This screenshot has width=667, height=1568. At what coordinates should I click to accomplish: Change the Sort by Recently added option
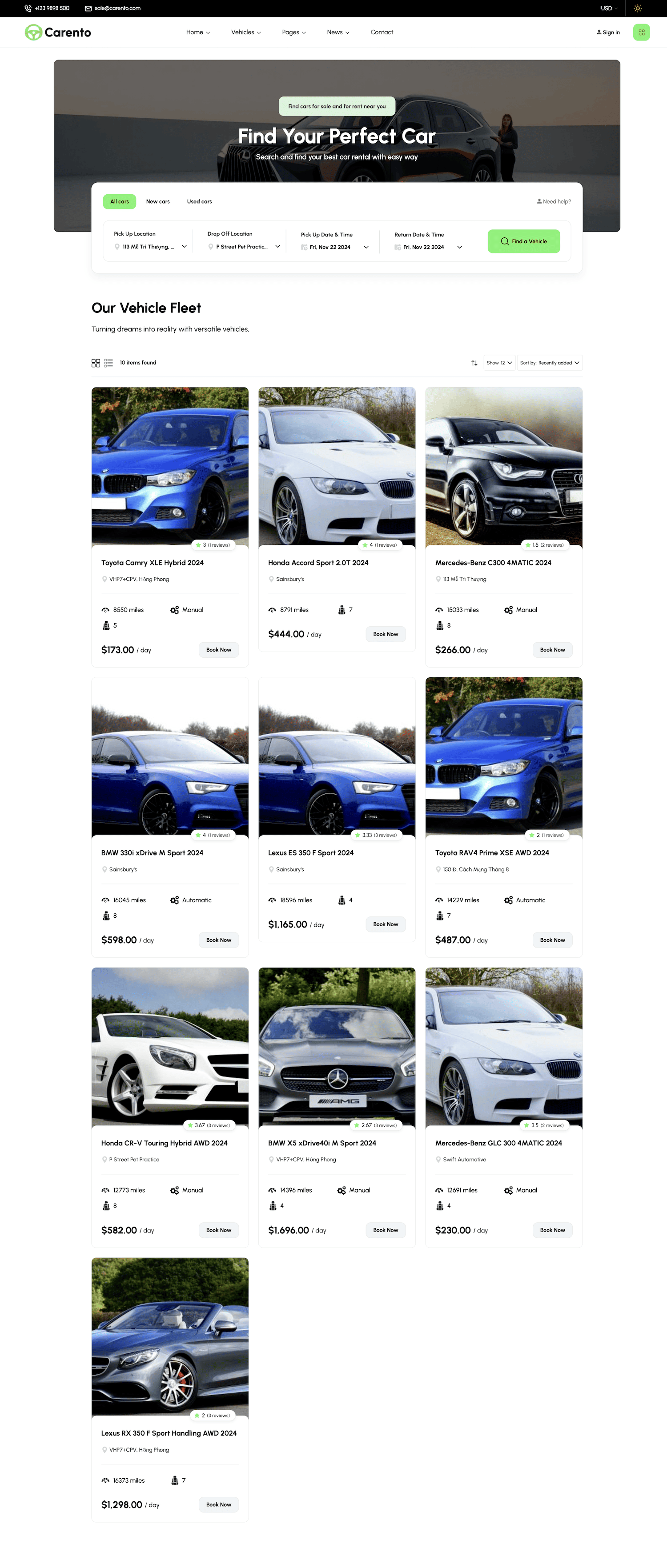550,363
